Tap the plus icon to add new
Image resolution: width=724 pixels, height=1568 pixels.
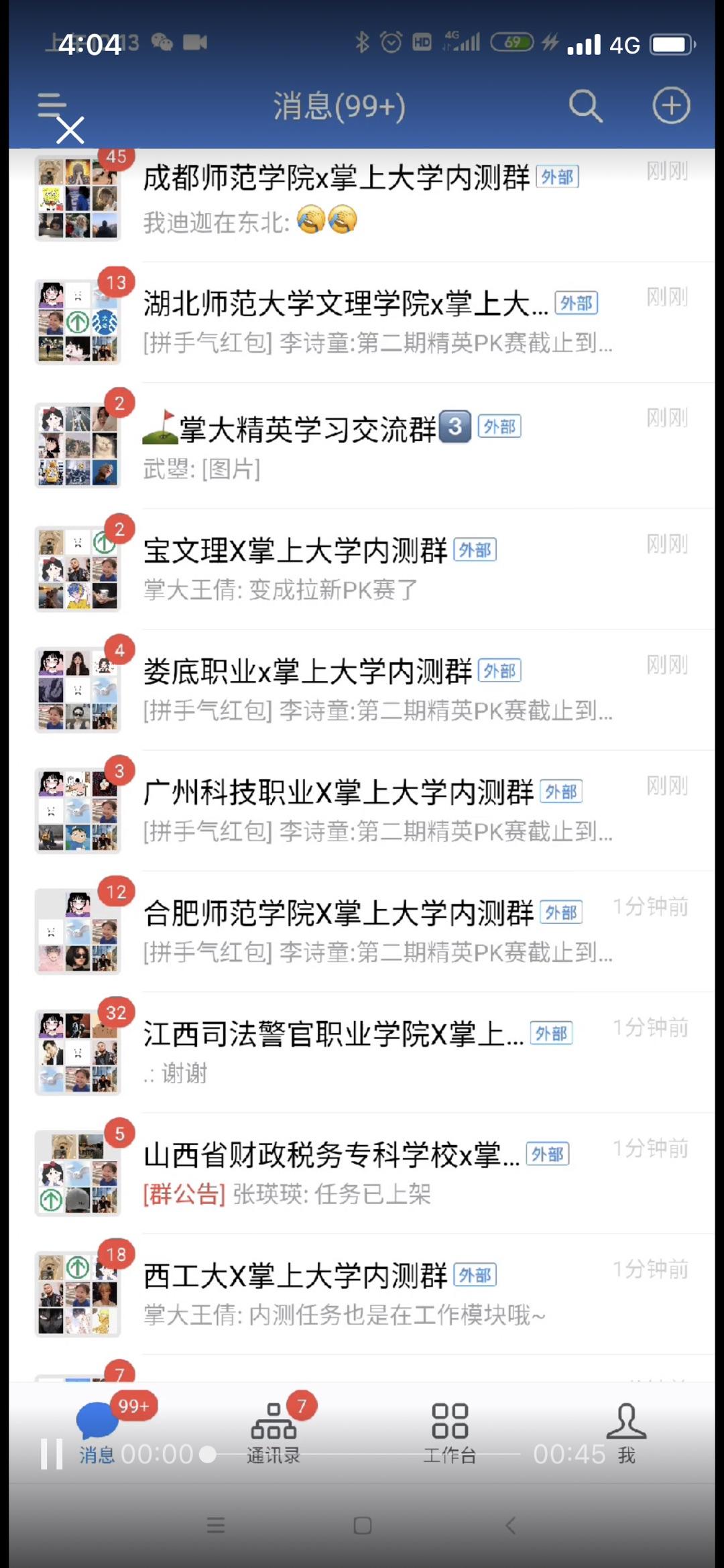(x=671, y=106)
